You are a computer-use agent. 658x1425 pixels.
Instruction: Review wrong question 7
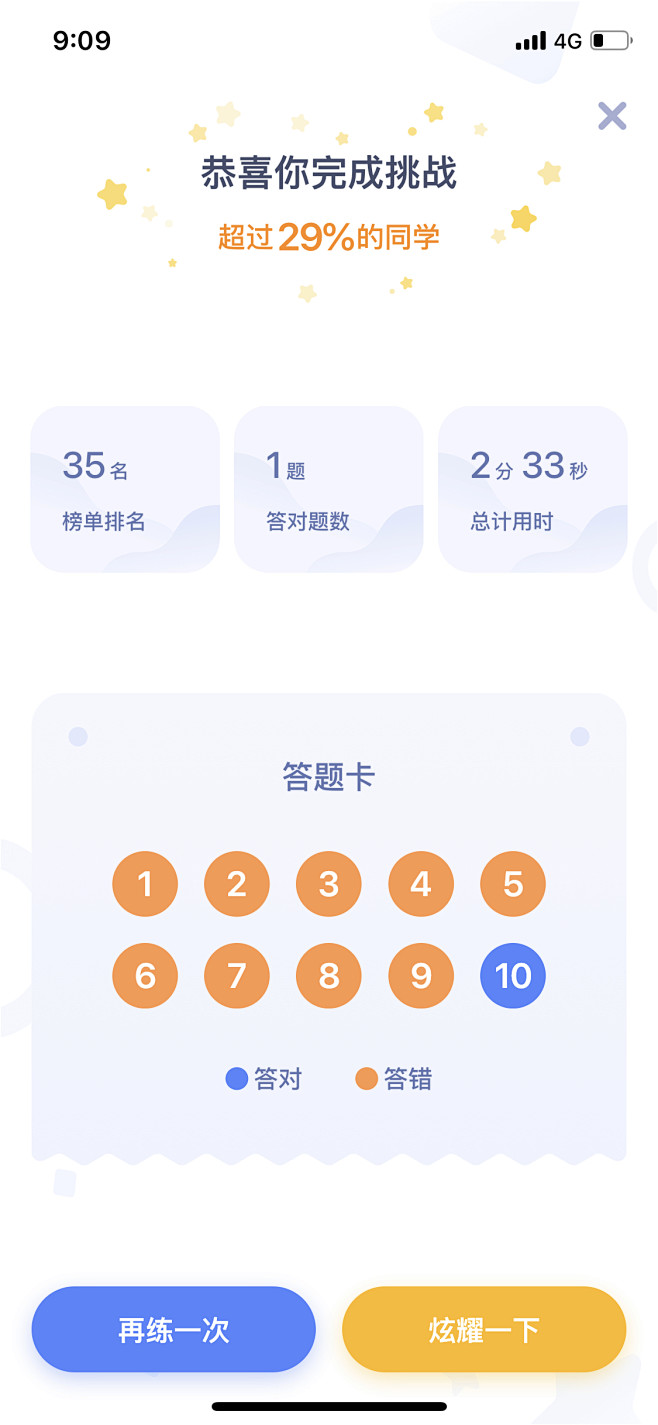[x=237, y=975]
